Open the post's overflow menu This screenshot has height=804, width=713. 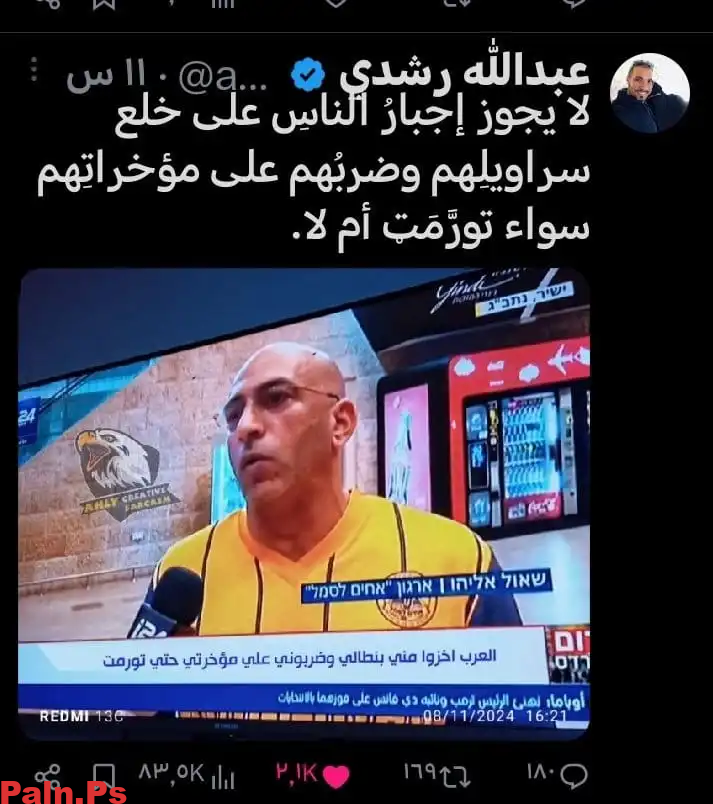pos(36,71)
